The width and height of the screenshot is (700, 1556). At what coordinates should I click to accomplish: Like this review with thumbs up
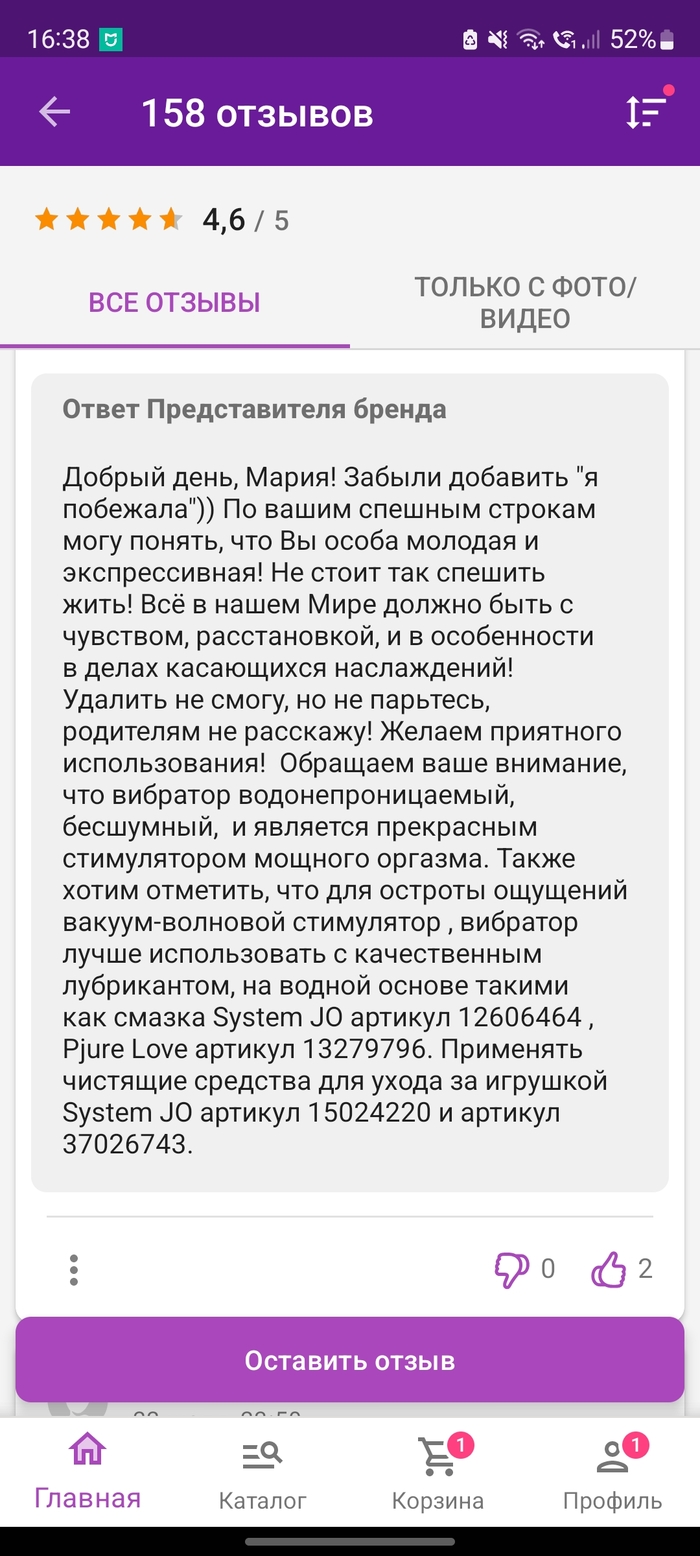[608, 1269]
